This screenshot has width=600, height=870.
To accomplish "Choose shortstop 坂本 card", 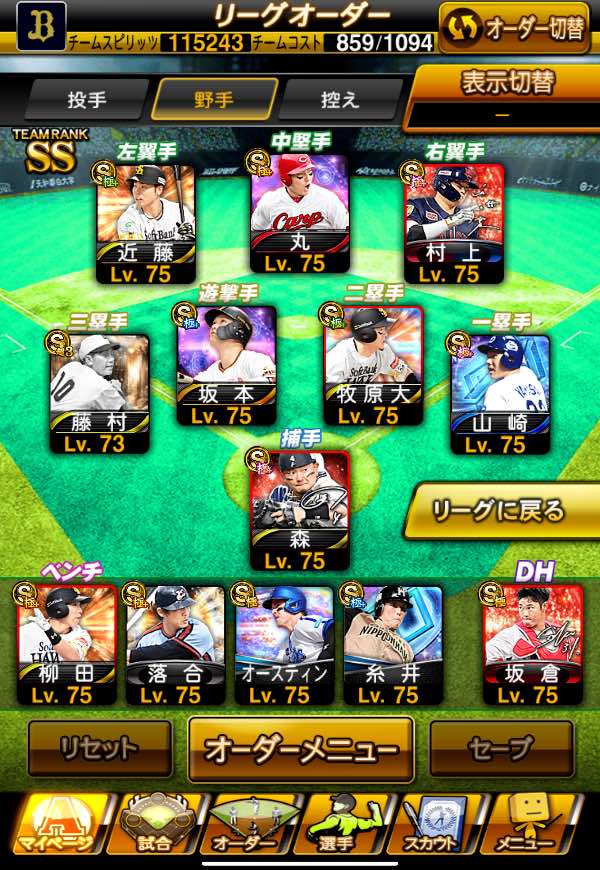I will click(226, 366).
